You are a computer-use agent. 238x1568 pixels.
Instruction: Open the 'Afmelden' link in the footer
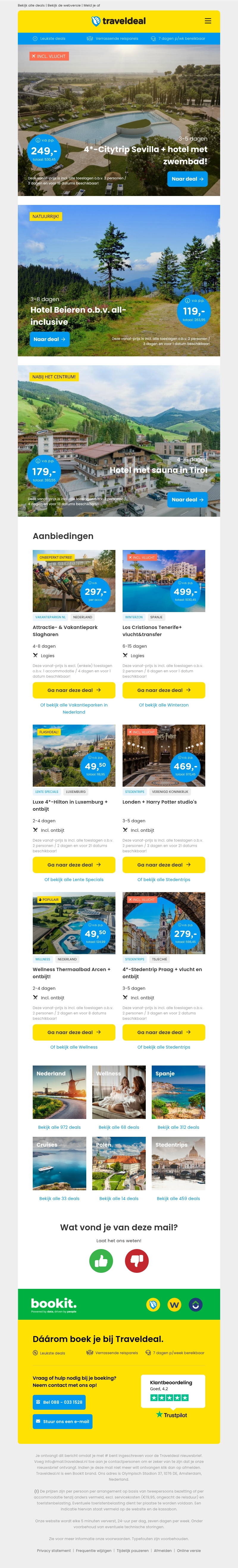(x=162, y=1550)
